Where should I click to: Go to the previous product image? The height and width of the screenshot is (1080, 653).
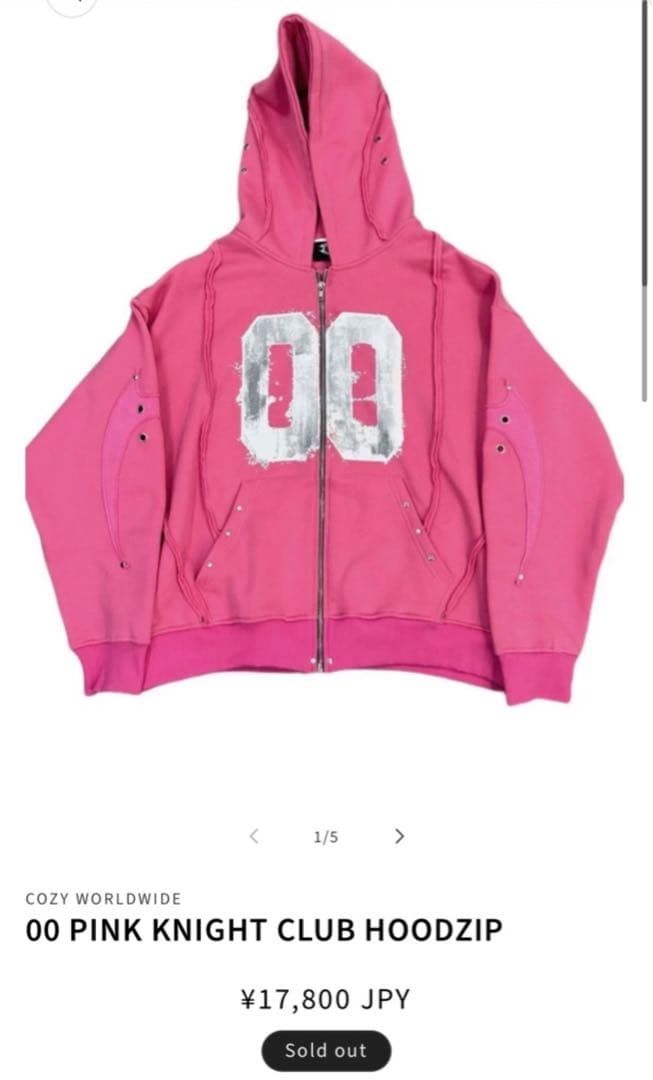[254, 836]
